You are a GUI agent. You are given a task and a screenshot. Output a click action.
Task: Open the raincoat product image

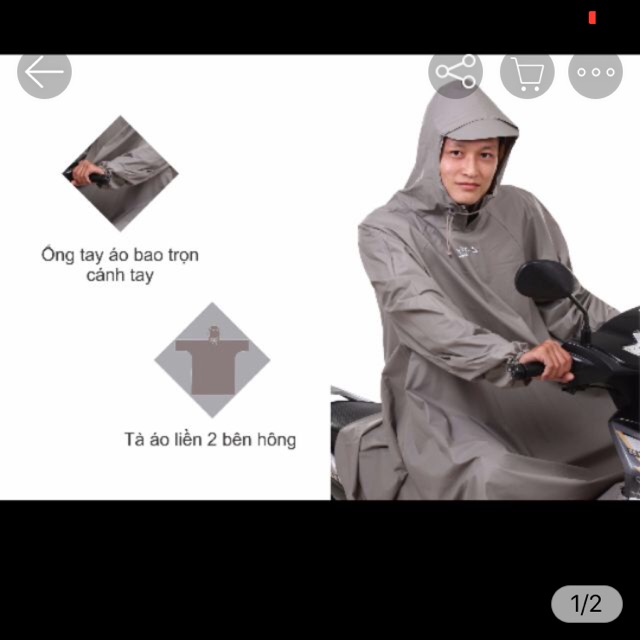point(320,290)
